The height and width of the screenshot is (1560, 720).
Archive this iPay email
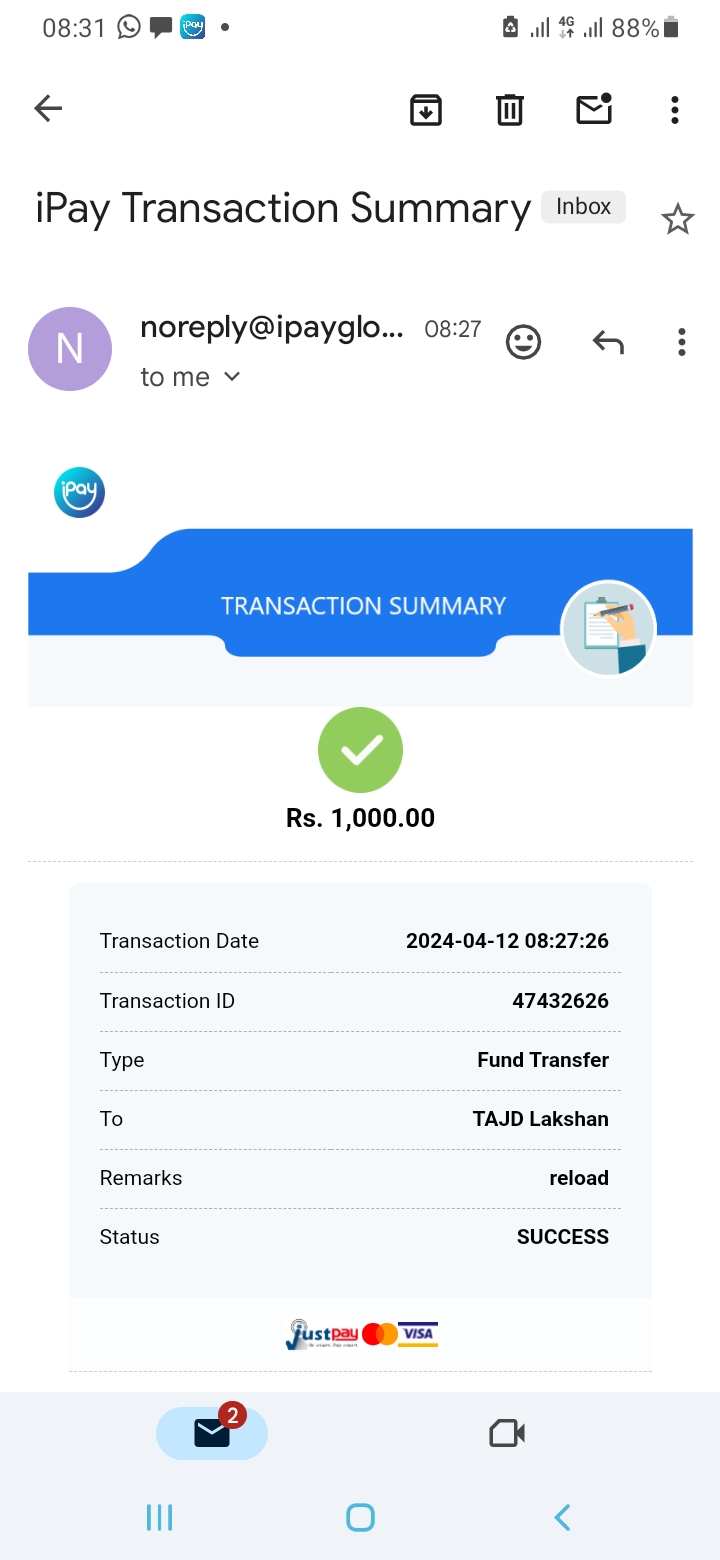pyautogui.click(x=426, y=109)
